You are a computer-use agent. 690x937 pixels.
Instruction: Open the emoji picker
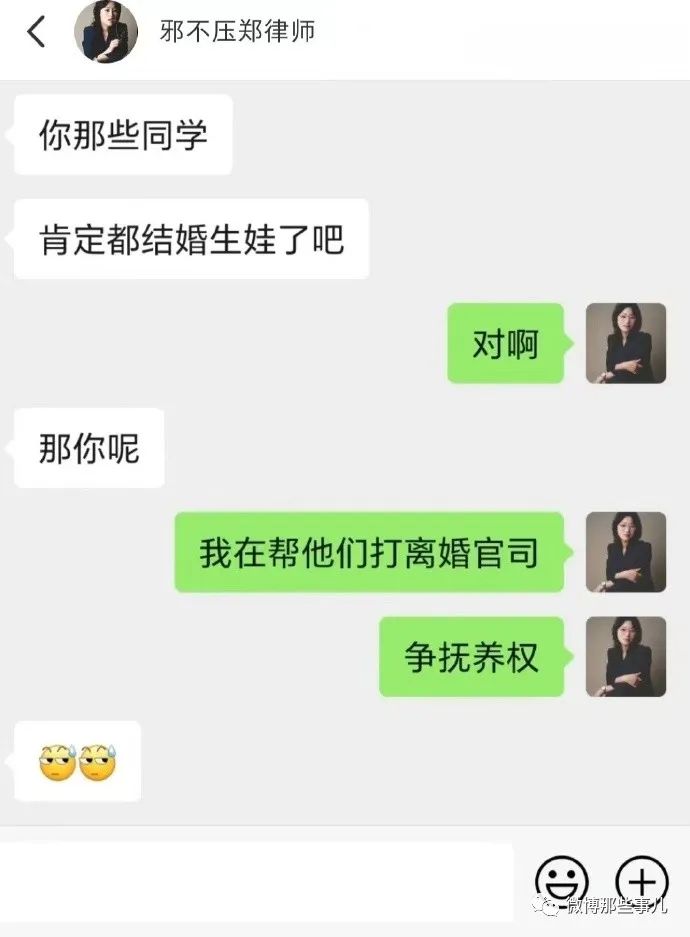point(561,881)
